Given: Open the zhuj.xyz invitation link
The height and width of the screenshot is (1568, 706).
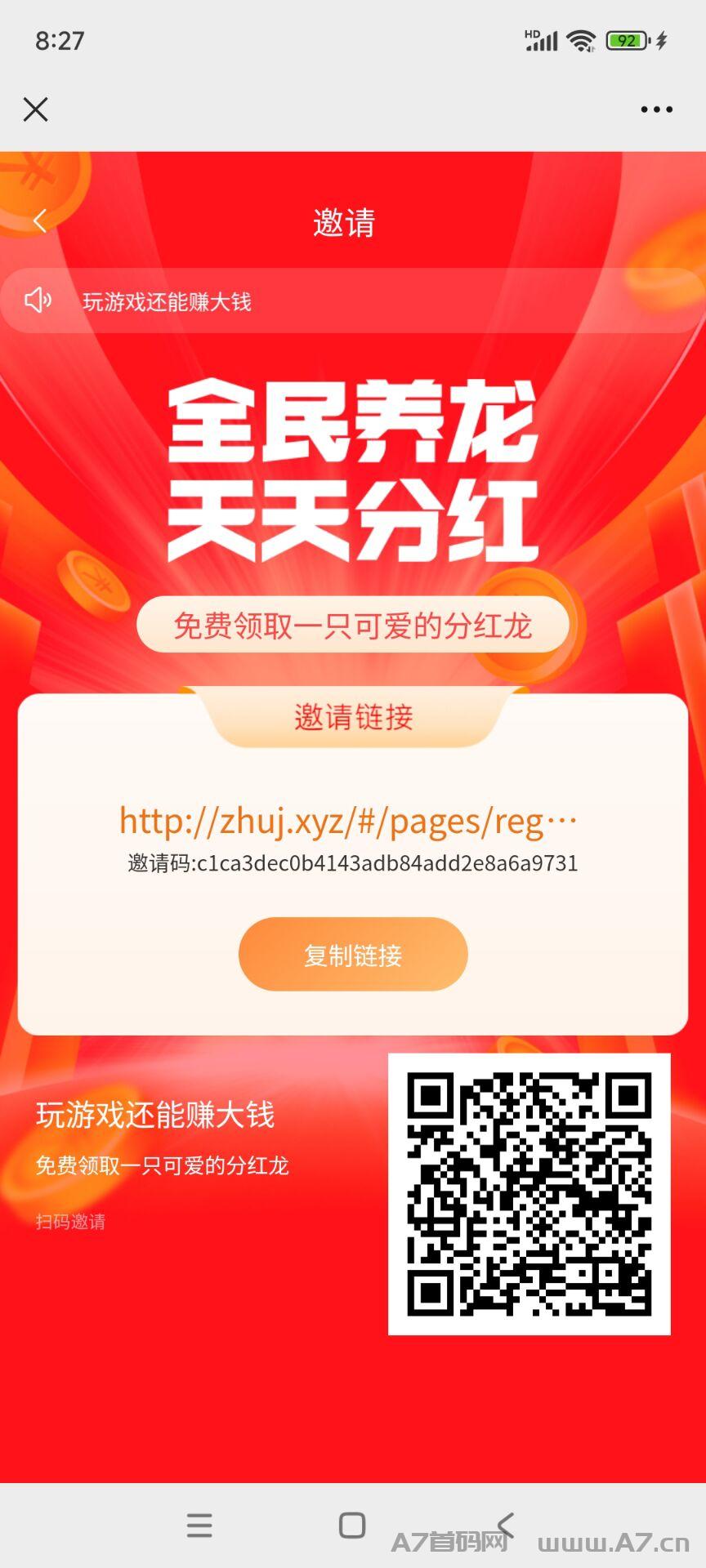Looking at the screenshot, I should pos(349,821).
